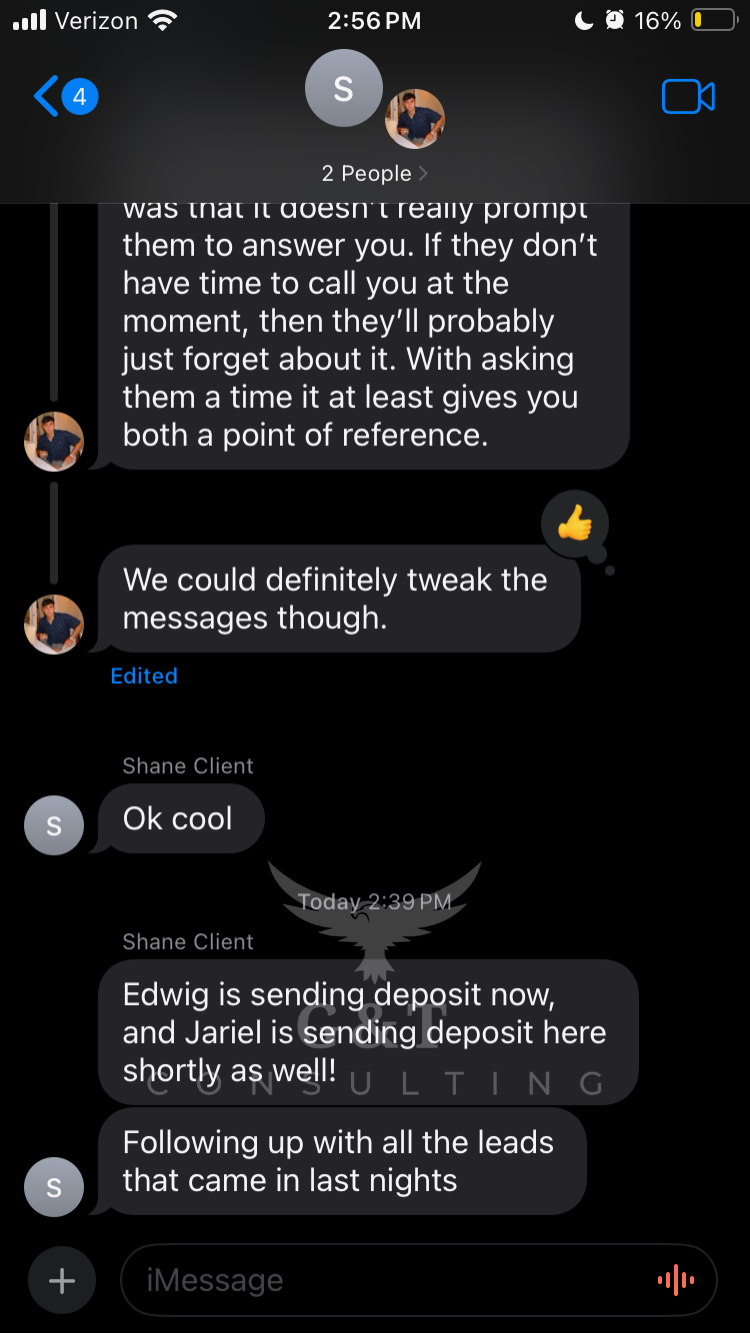
Task: Open Shane Client's avatar beside Ok cool
Action: 54,825
